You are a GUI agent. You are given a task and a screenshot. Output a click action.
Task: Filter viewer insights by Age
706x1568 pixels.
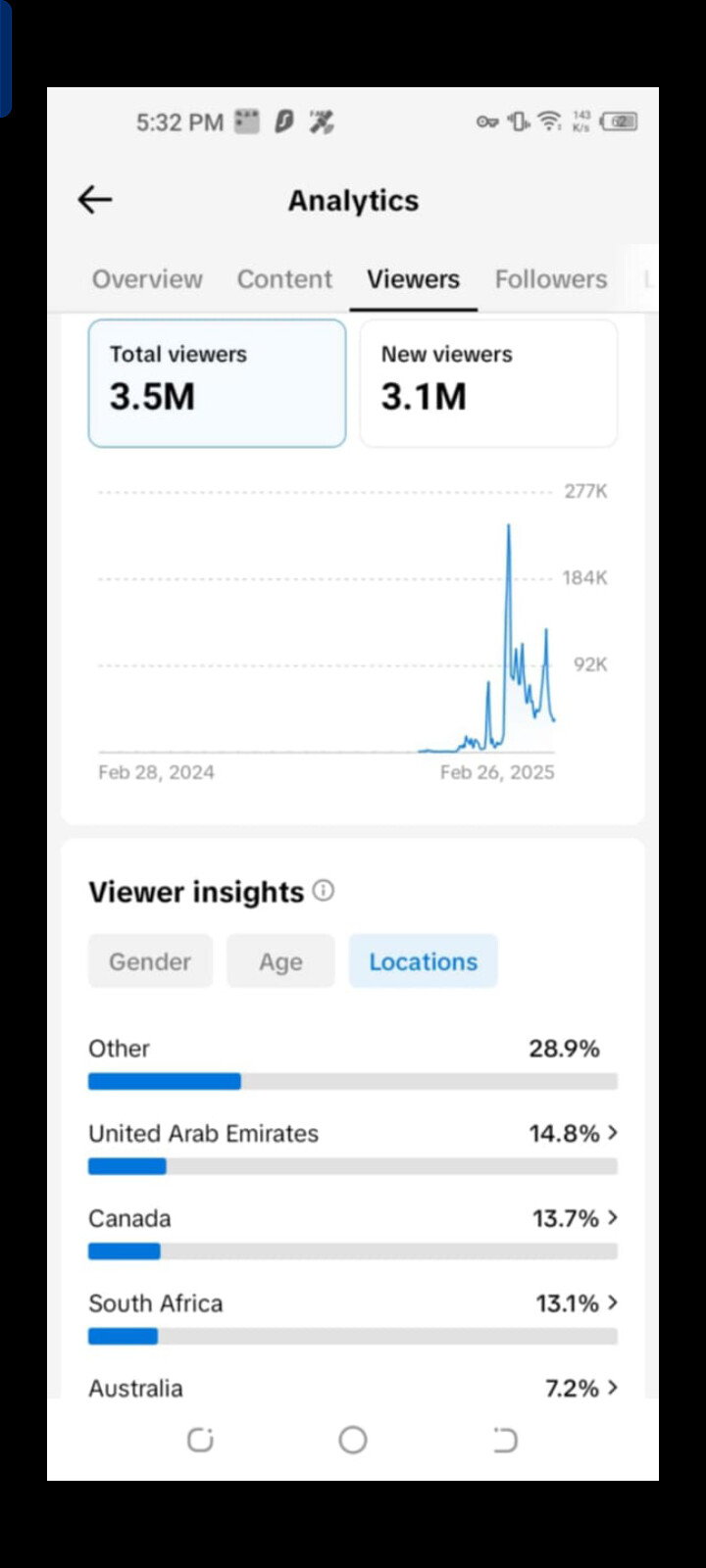pyautogui.click(x=280, y=961)
